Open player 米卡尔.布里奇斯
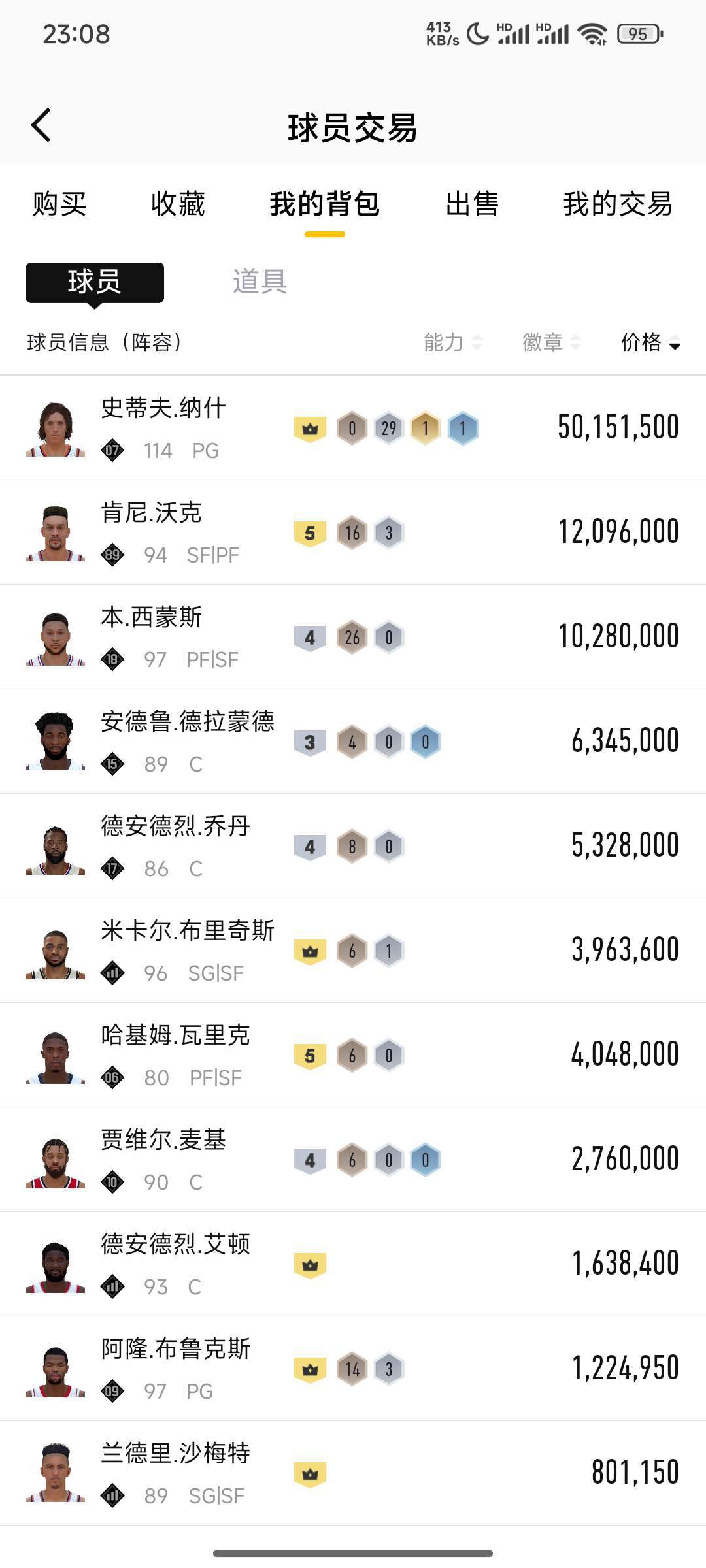The image size is (706, 1568). (x=353, y=951)
